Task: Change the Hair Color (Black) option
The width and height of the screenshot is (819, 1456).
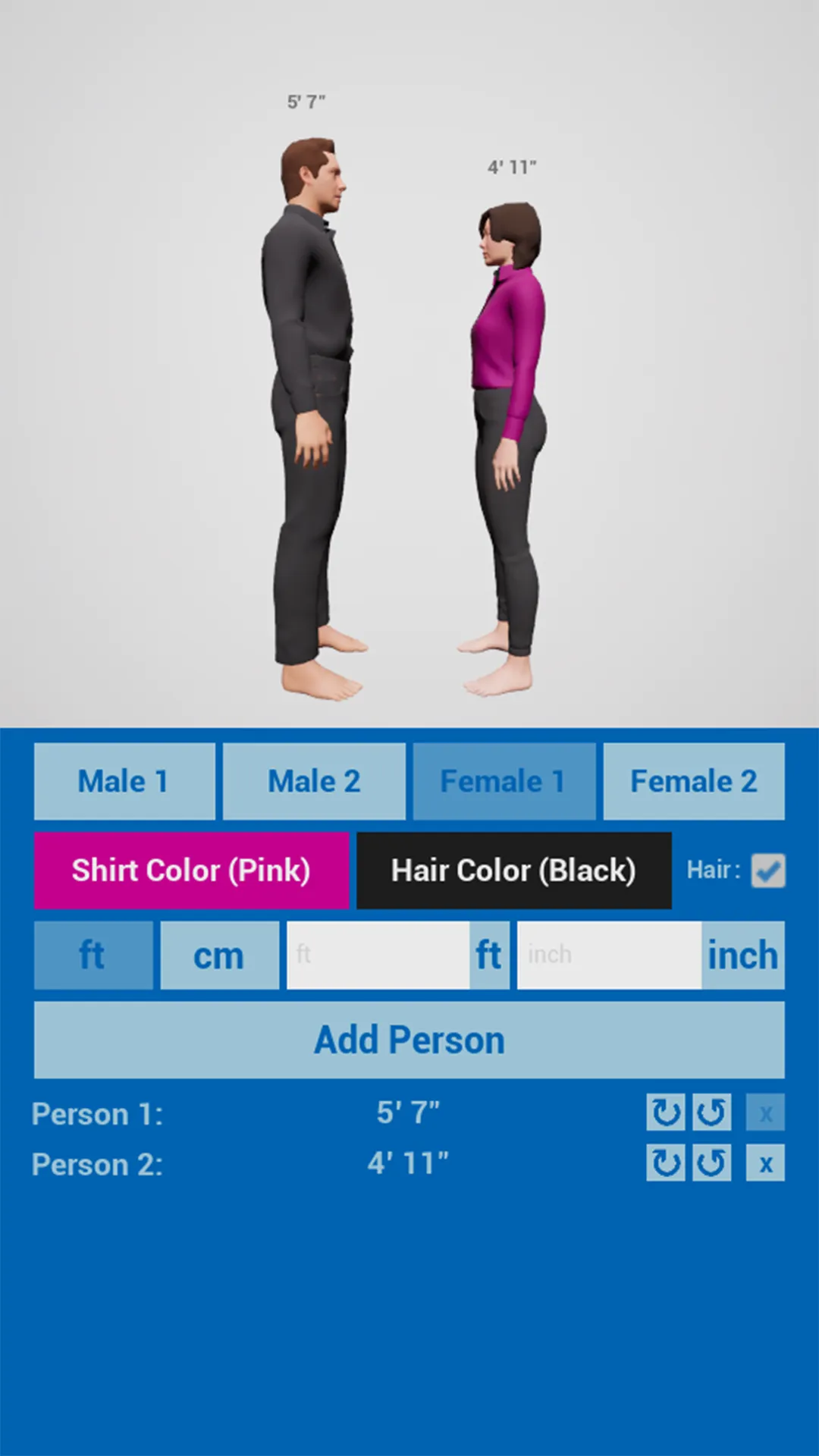Action: 513,871
